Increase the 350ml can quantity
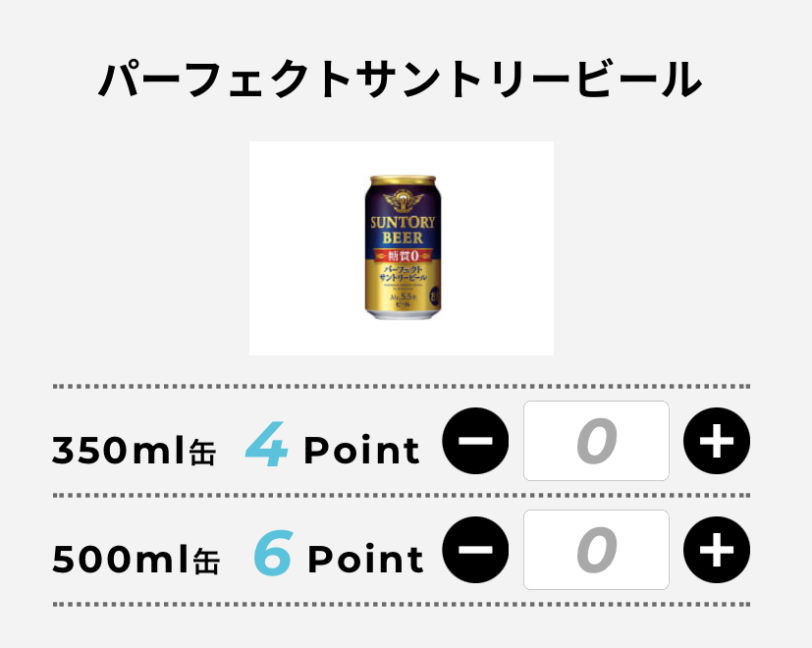The image size is (812, 648). point(716,441)
